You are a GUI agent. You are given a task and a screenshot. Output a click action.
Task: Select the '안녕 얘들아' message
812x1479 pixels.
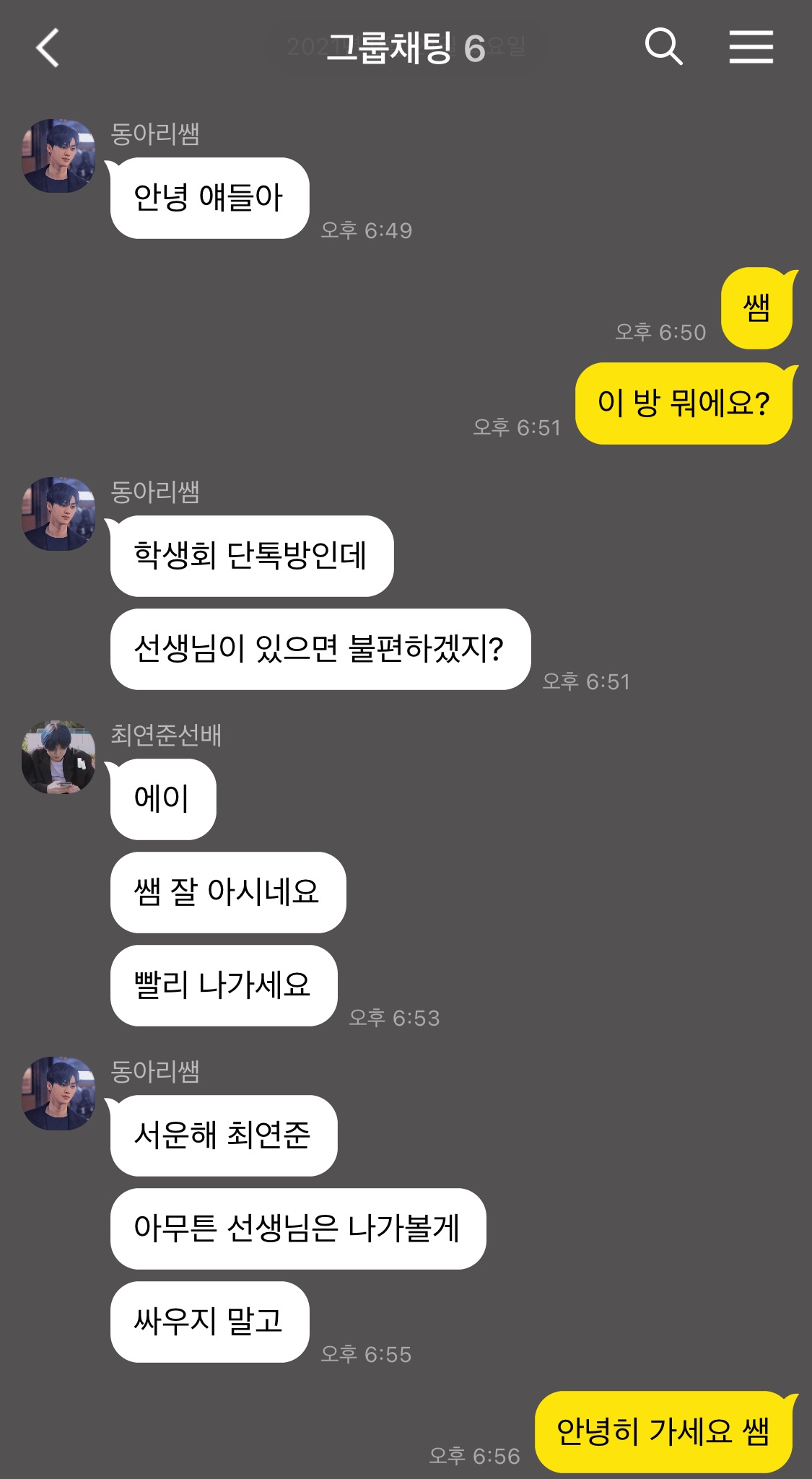coord(209,197)
